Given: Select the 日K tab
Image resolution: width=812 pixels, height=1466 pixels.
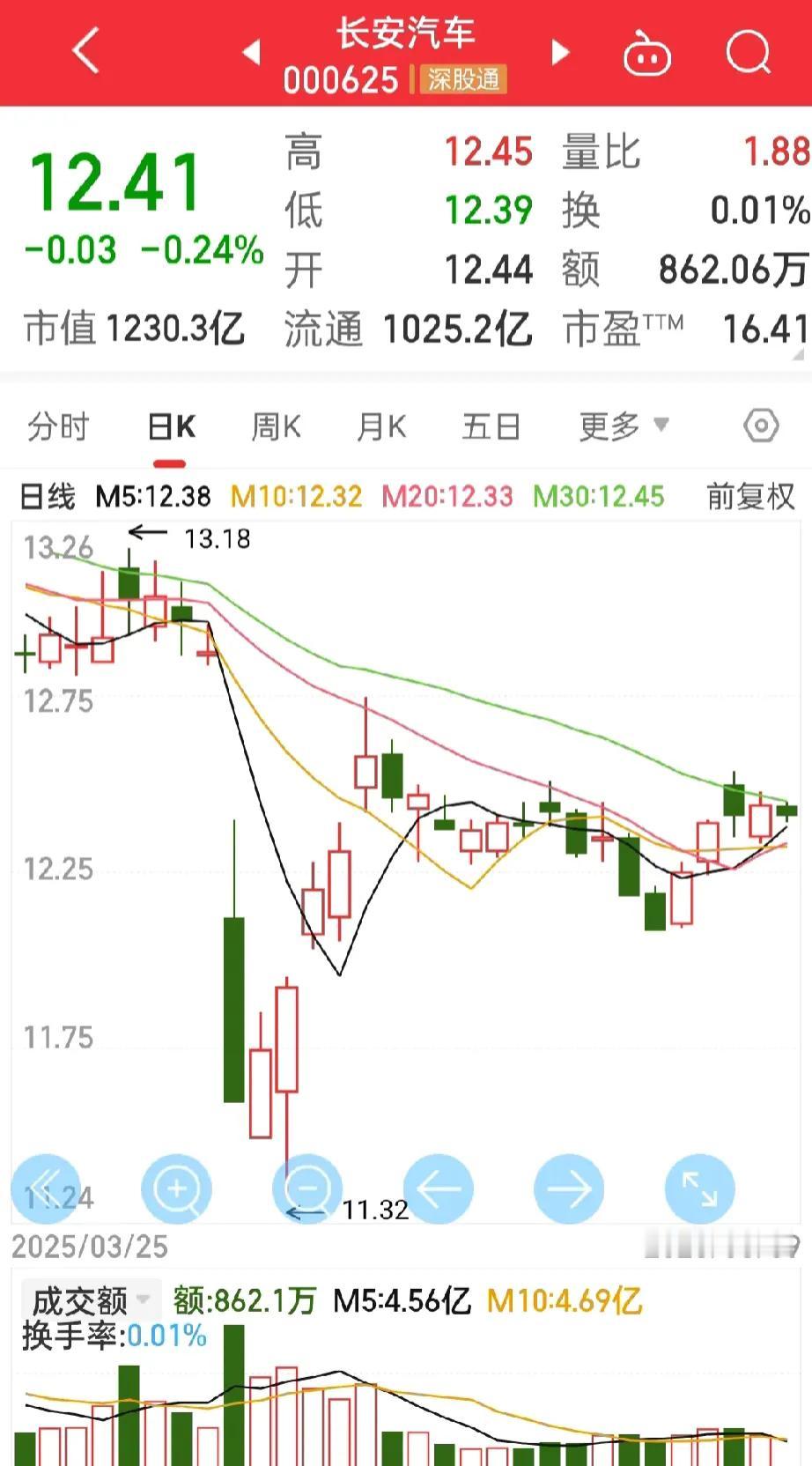Looking at the screenshot, I should point(171,427).
